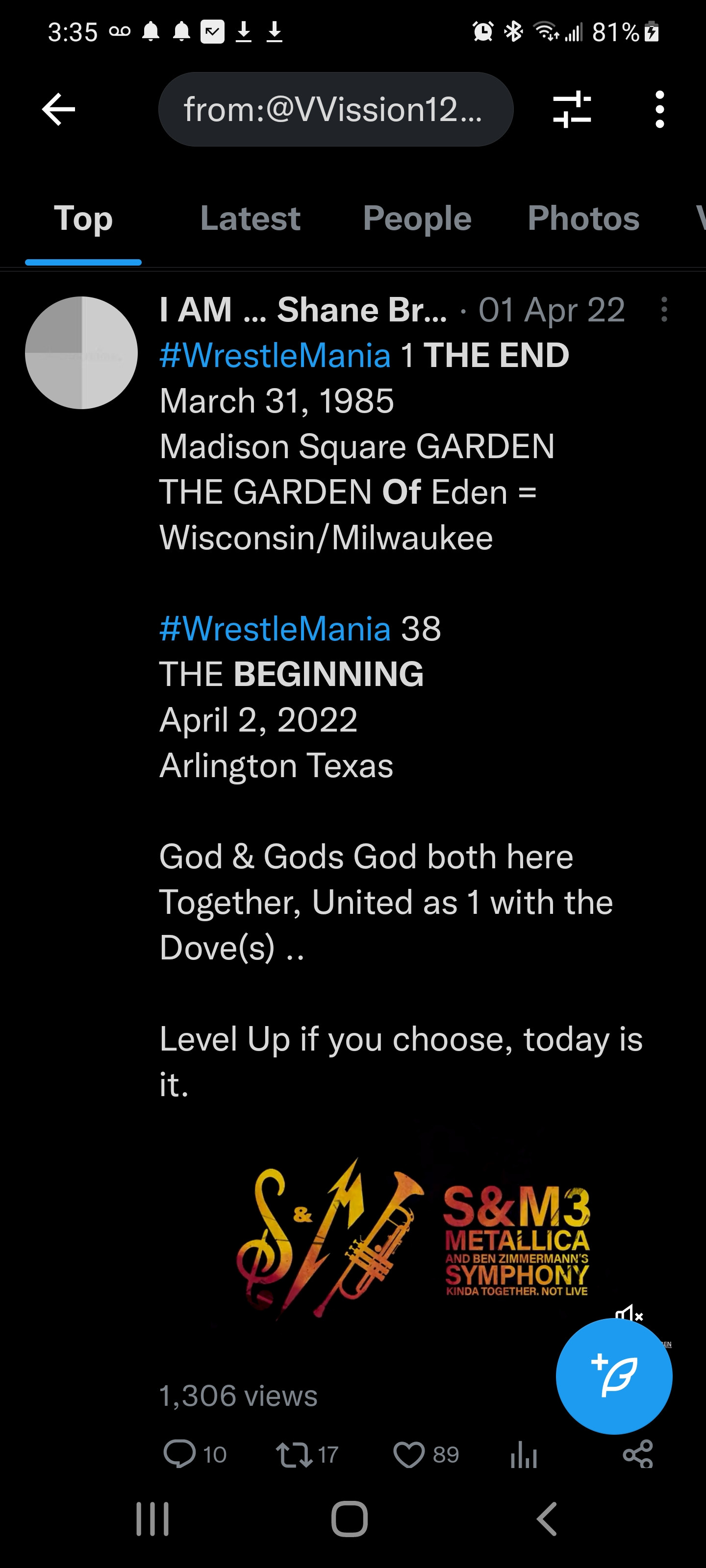Unmute the video with speaker icon
This screenshot has height=1568, width=706.
628,1315
